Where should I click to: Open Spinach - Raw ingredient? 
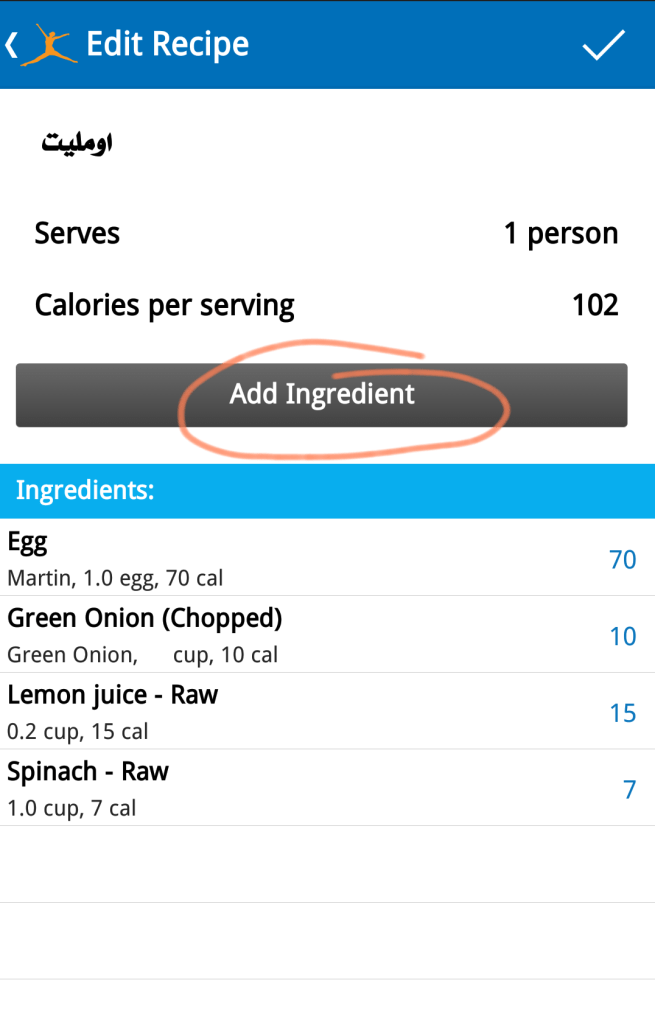pos(326,788)
